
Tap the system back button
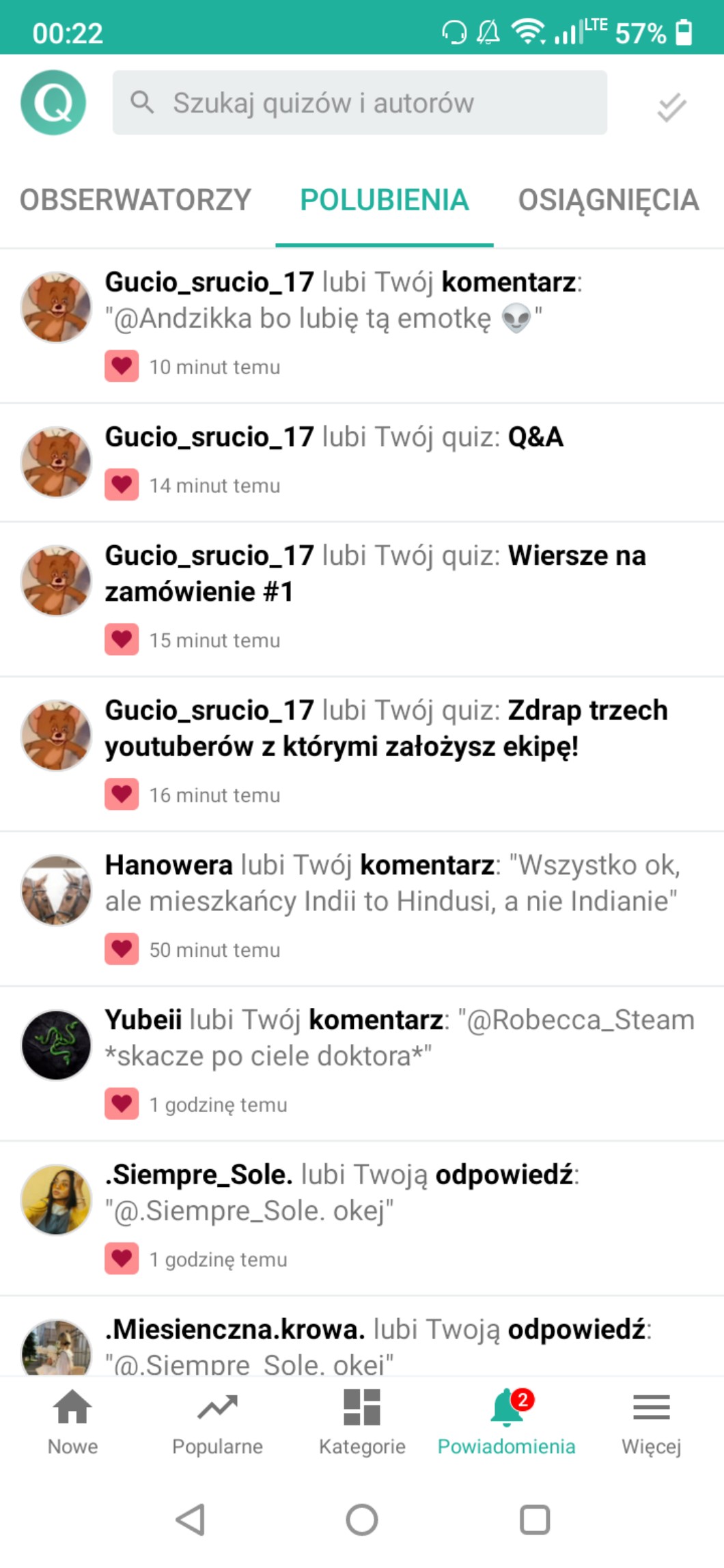click(191, 1520)
